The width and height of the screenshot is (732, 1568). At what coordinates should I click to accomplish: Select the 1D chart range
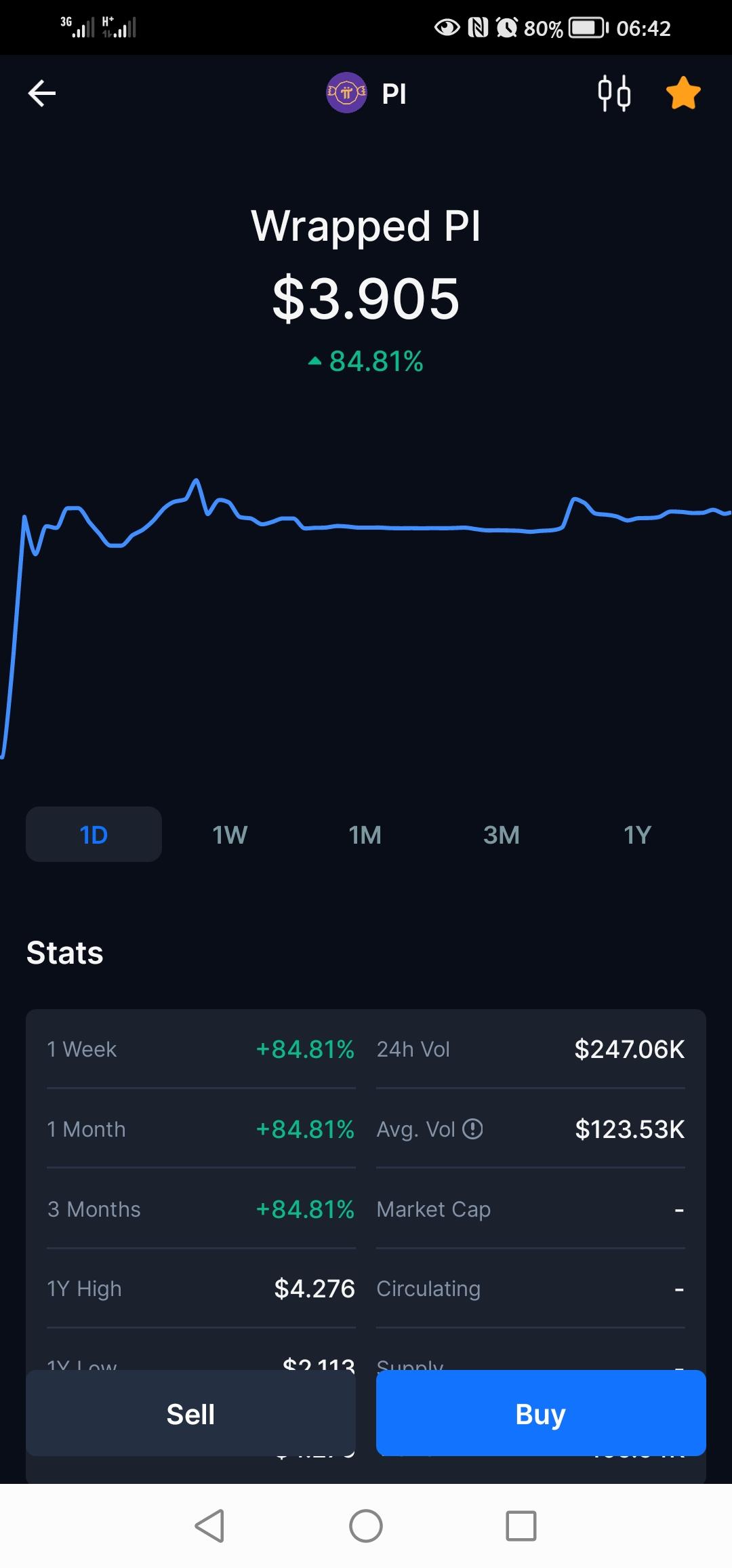click(x=94, y=834)
